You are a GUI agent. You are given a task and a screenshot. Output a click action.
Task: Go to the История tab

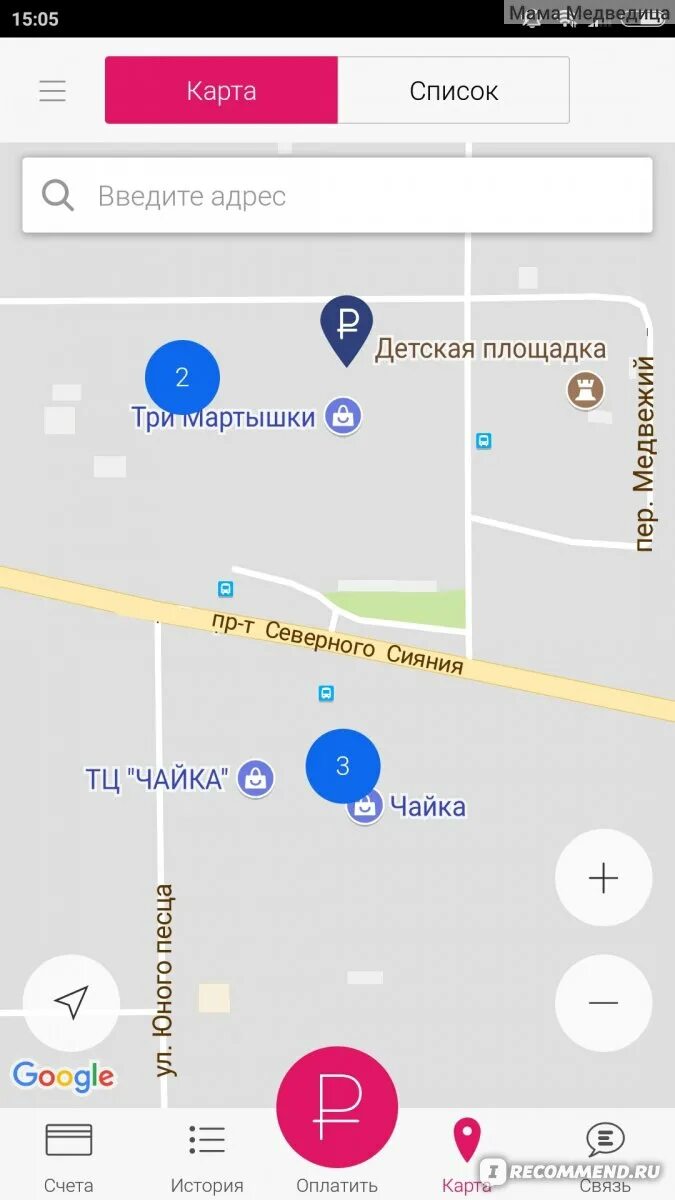click(207, 1156)
